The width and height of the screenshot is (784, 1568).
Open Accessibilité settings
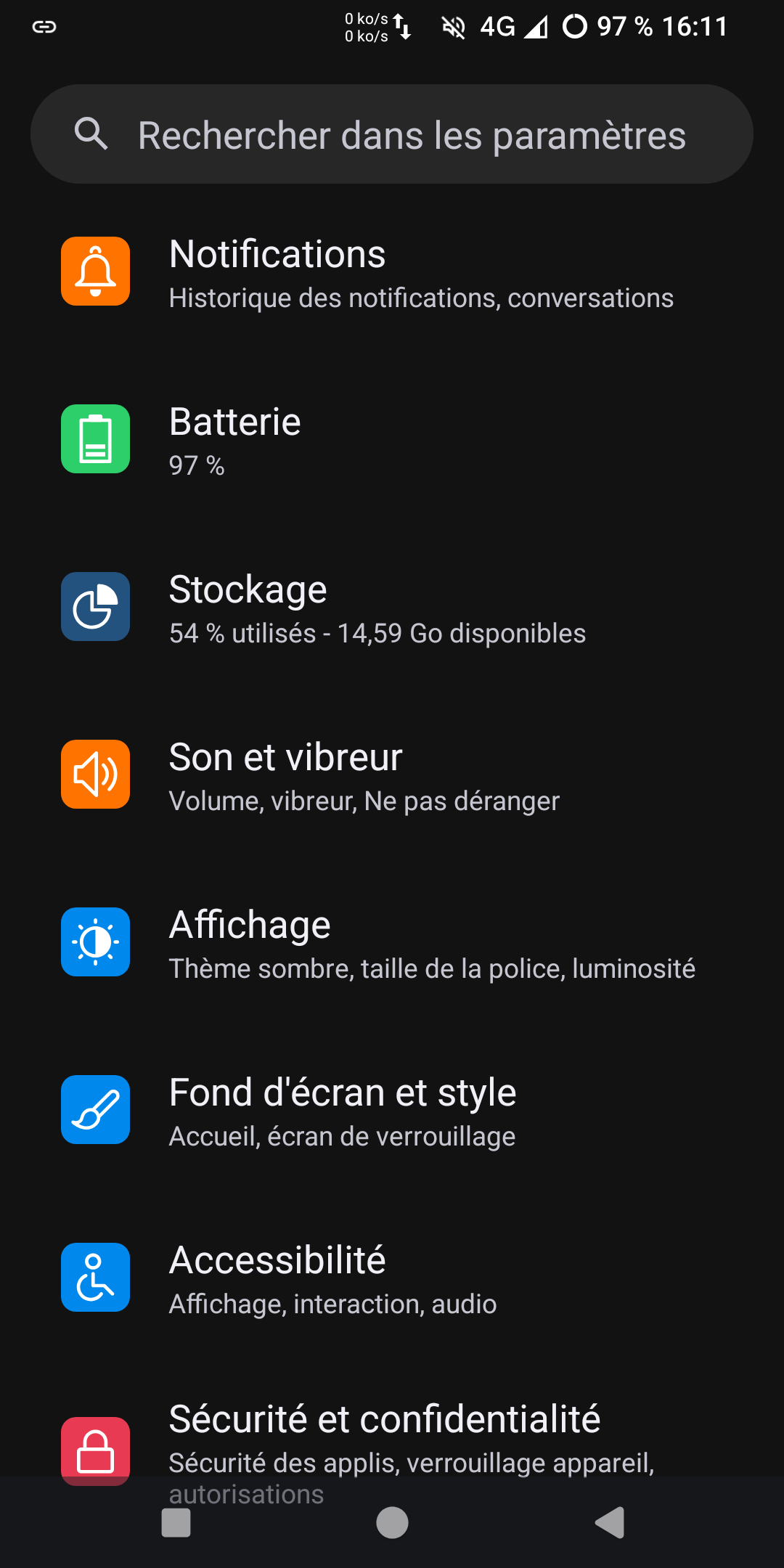click(392, 1278)
